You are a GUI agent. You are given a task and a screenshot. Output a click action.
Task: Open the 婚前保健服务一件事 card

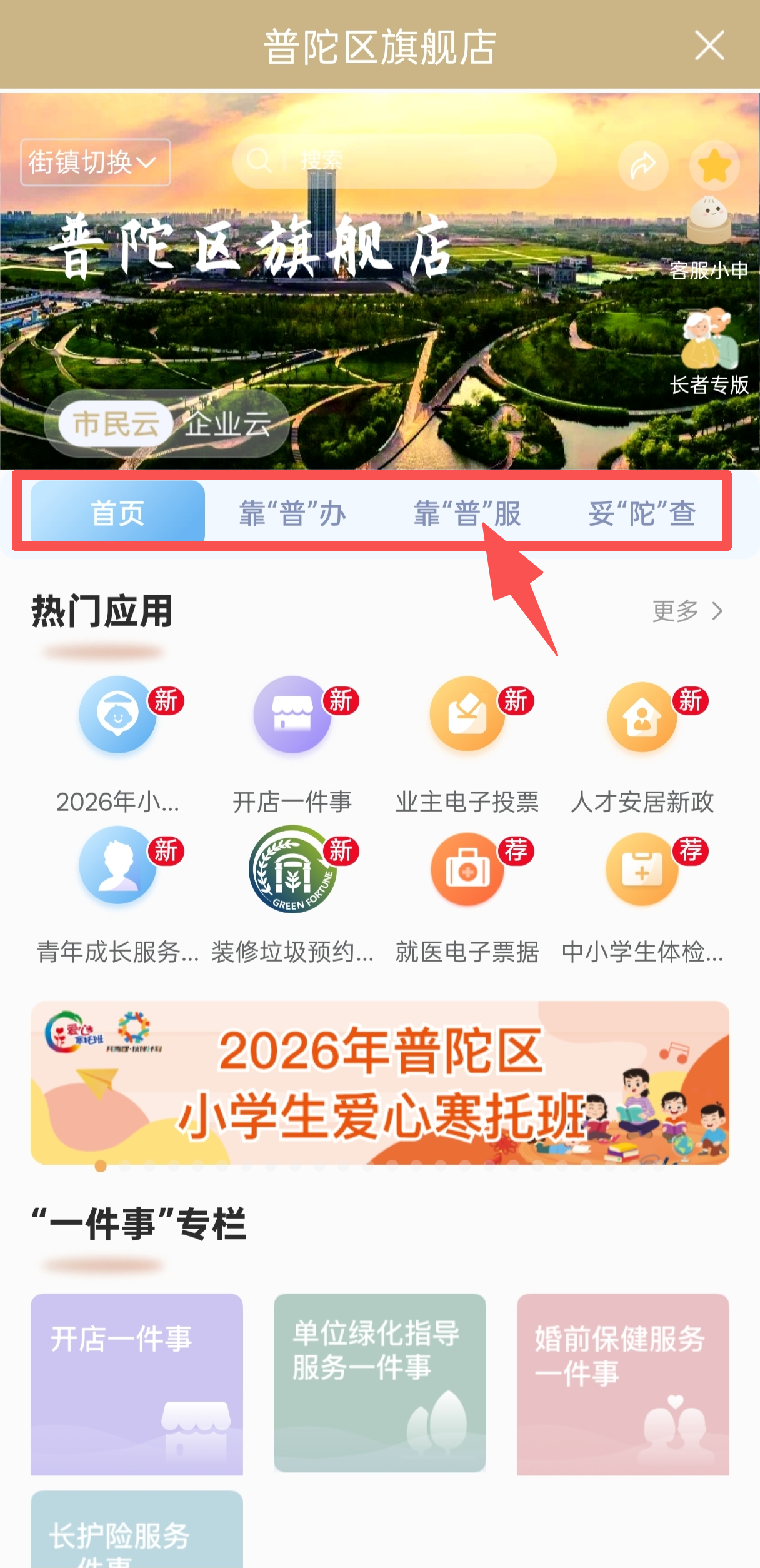click(x=622, y=1383)
